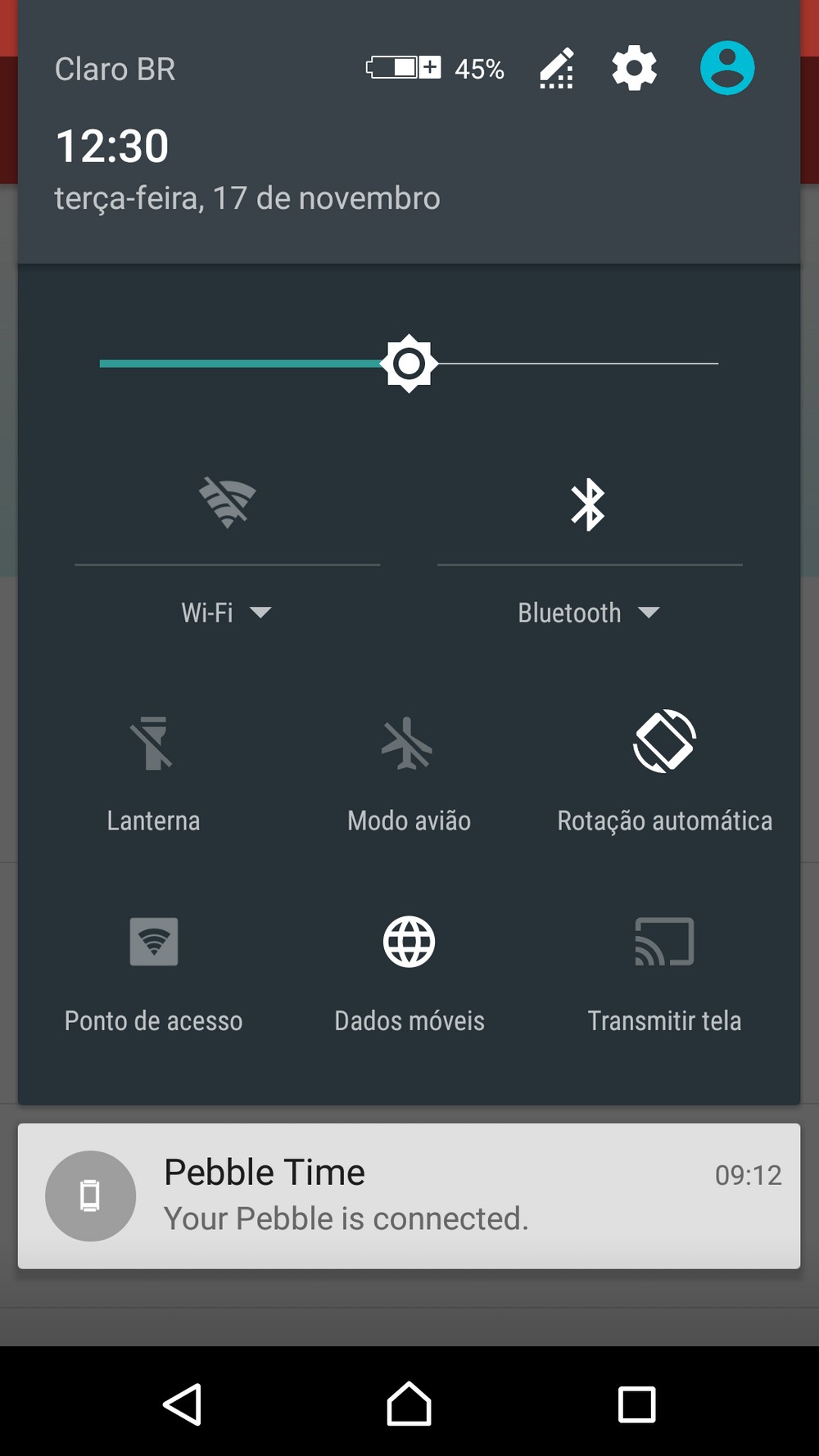Tap the date terça-feira, 17 de novembro
Screen dimensions: 819x1456
click(247, 198)
